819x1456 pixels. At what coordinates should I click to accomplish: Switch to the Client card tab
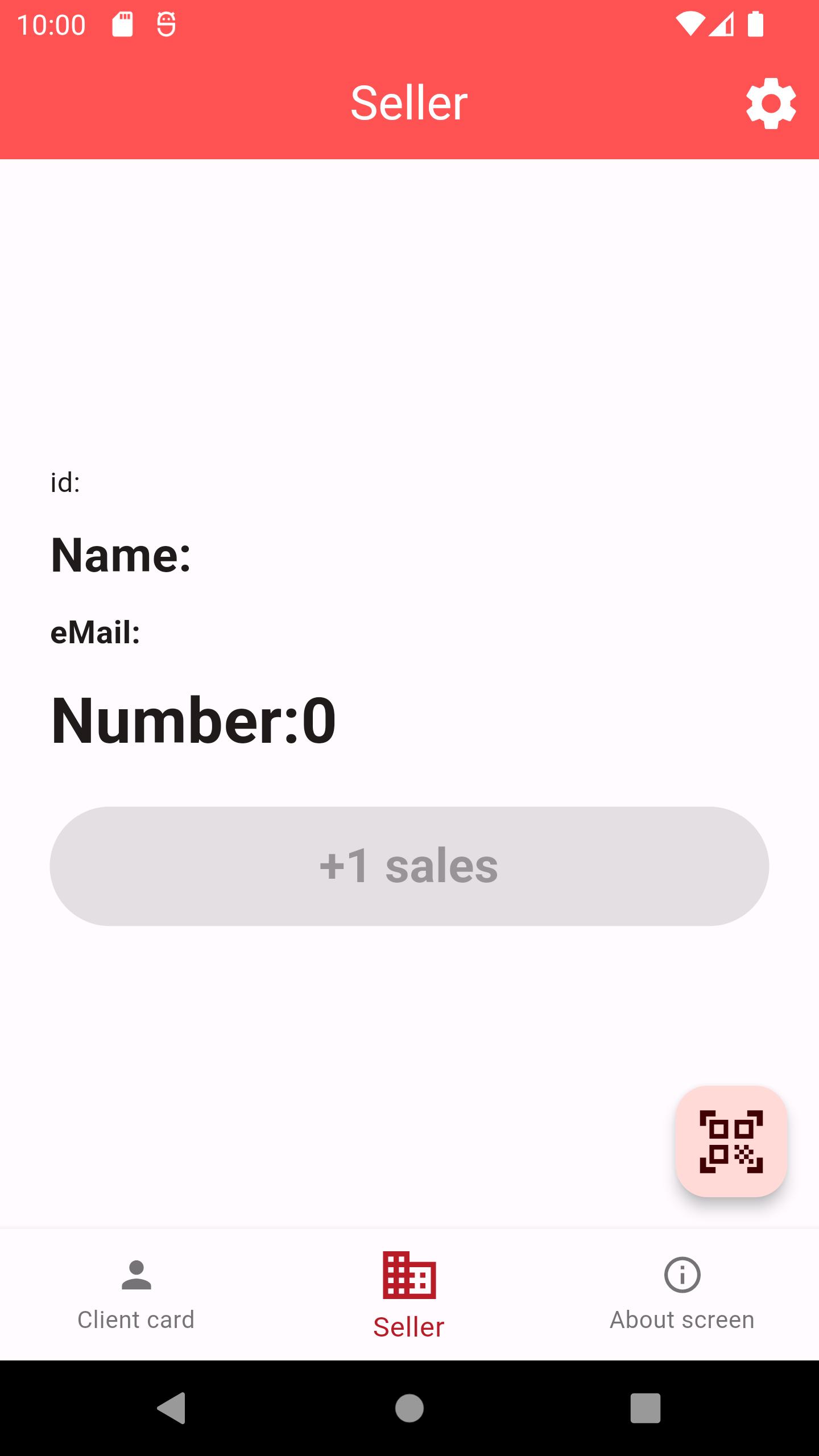pyautogui.click(x=136, y=1295)
